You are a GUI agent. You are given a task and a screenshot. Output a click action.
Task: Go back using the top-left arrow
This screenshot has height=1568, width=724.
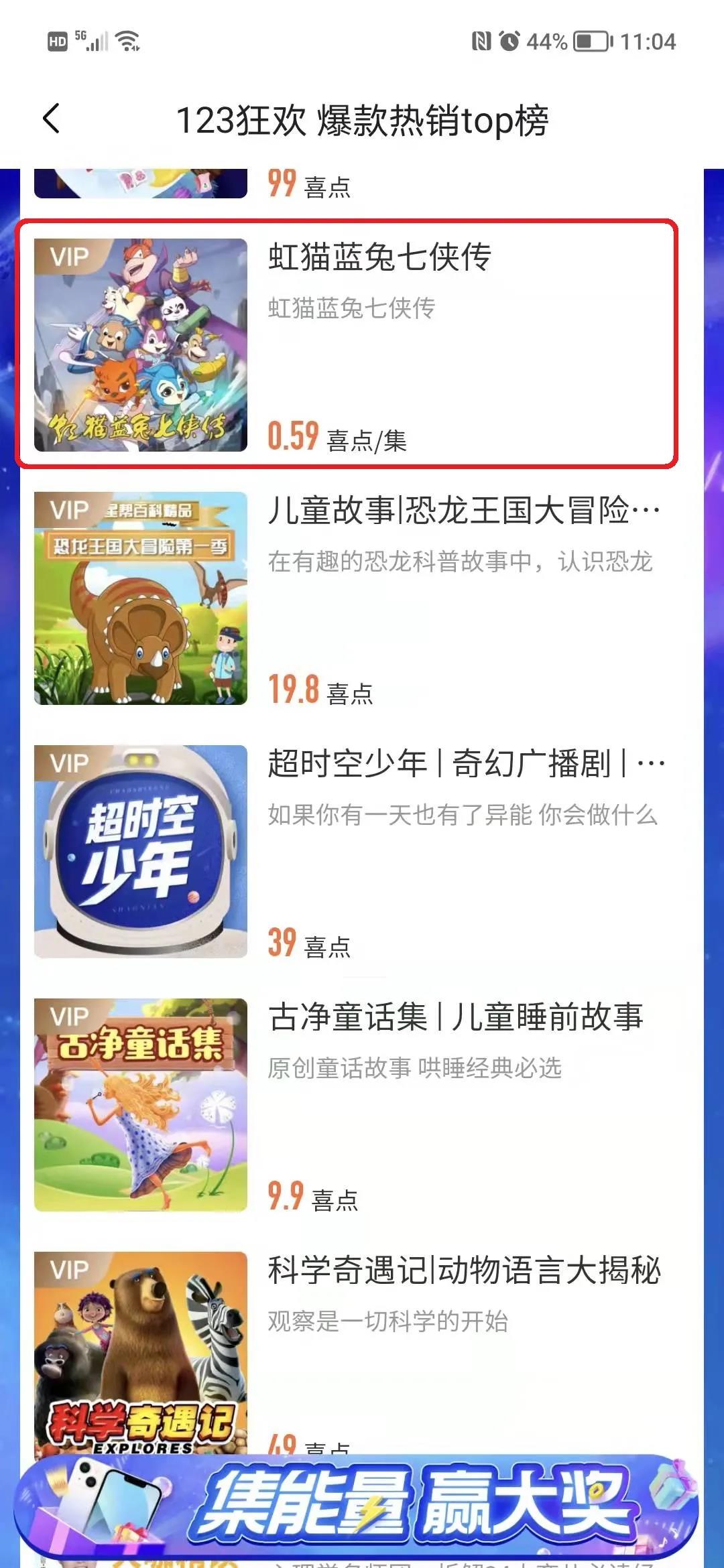[x=52, y=120]
